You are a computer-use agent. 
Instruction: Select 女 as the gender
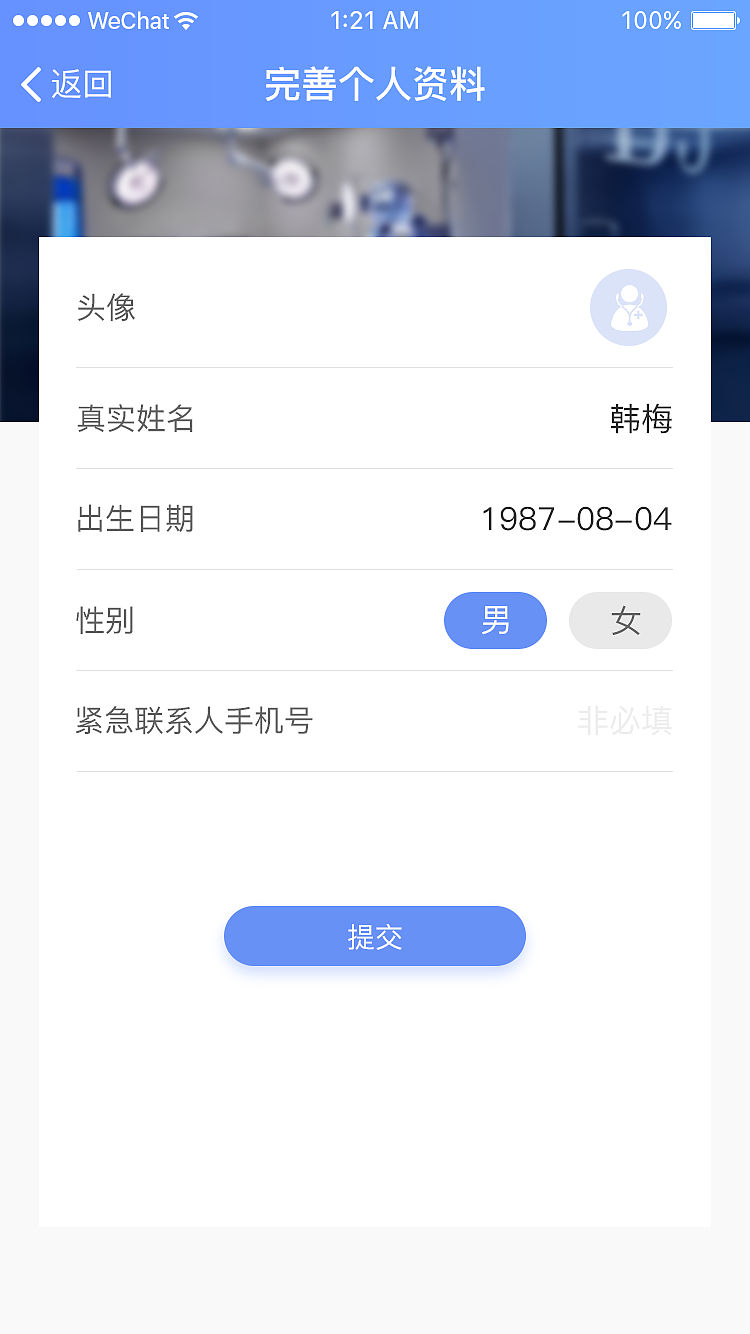tap(620, 620)
